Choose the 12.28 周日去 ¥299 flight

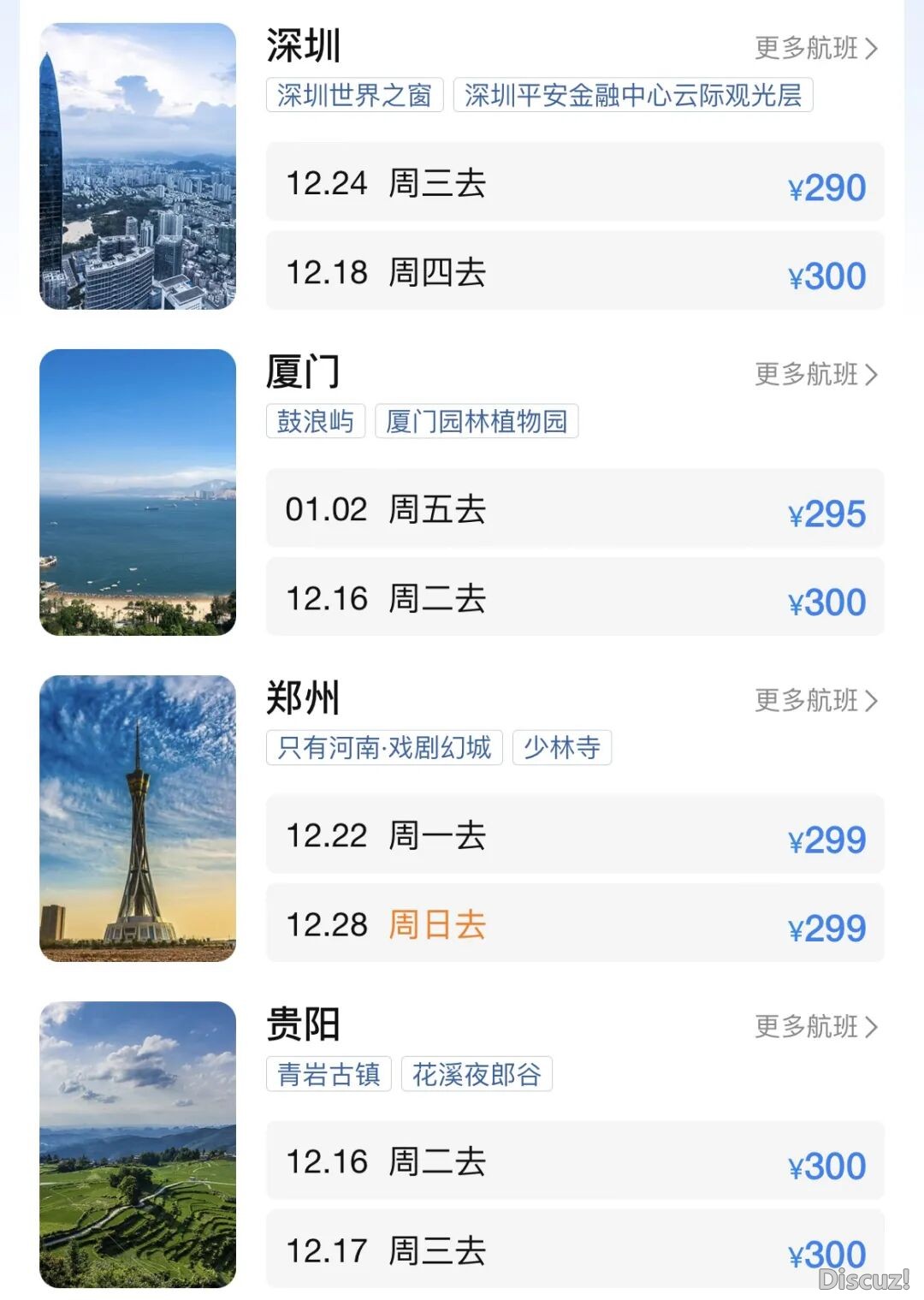(x=574, y=924)
